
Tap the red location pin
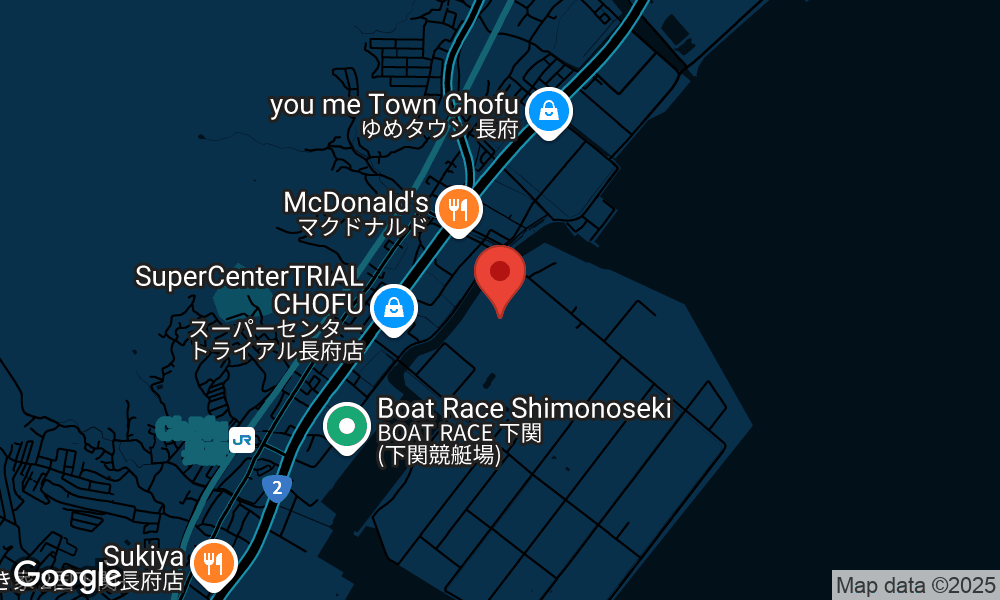[x=500, y=273]
